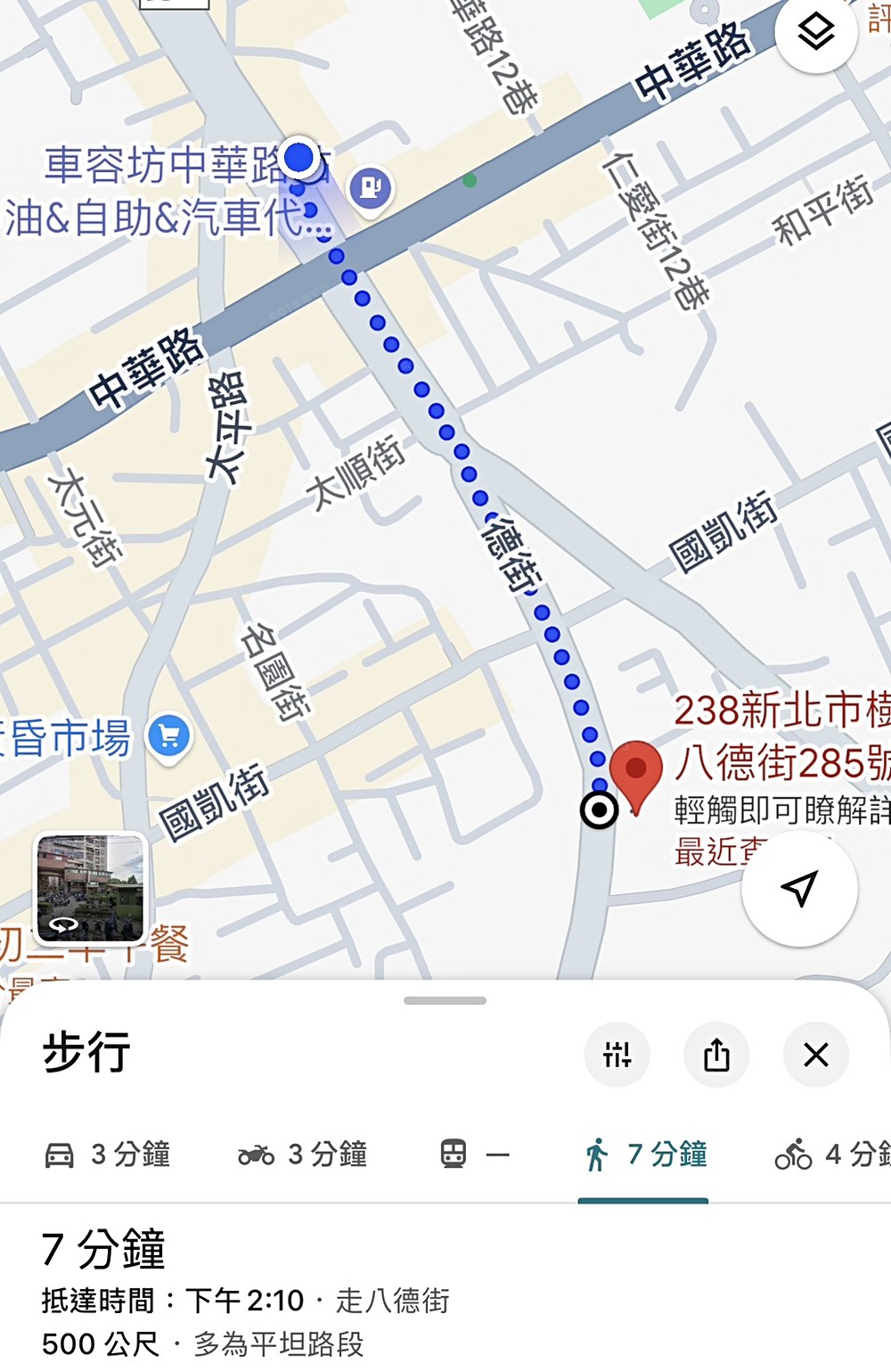This screenshot has width=891, height=1372.
Task: Open the Street View thumbnail
Action: [x=90, y=888]
